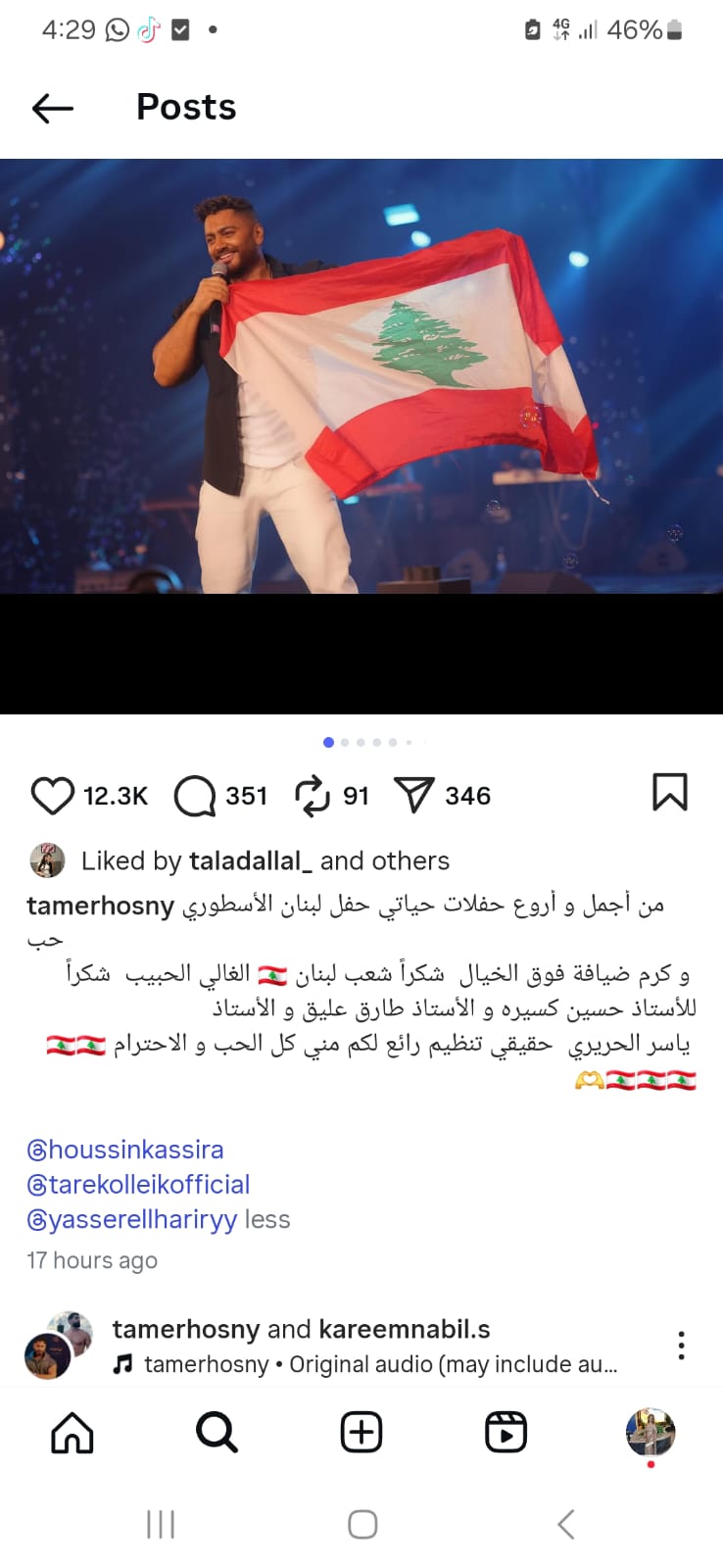Repost the Lebanon concert post
Image resolution: width=723 pixels, height=1568 pixels.
click(x=313, y=796)
